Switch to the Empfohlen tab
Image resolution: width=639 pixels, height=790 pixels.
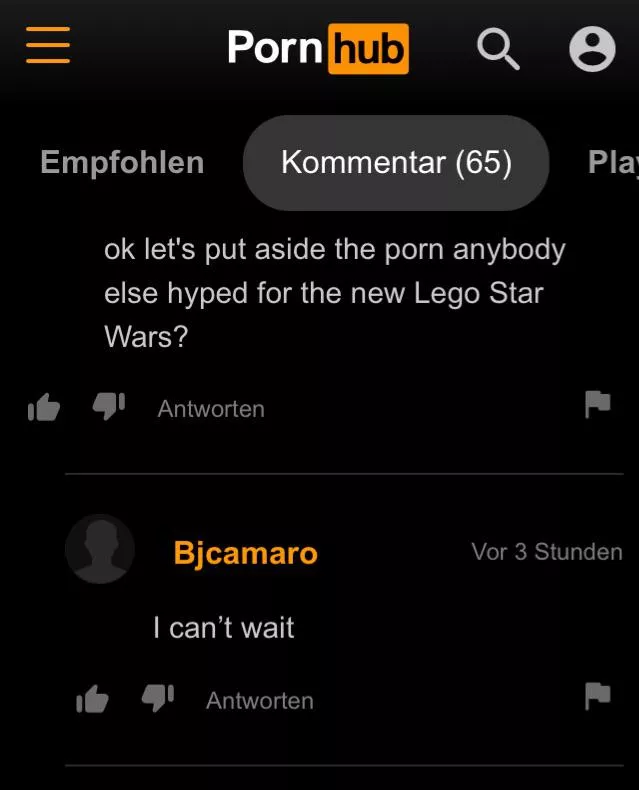[x=122, y=163]
